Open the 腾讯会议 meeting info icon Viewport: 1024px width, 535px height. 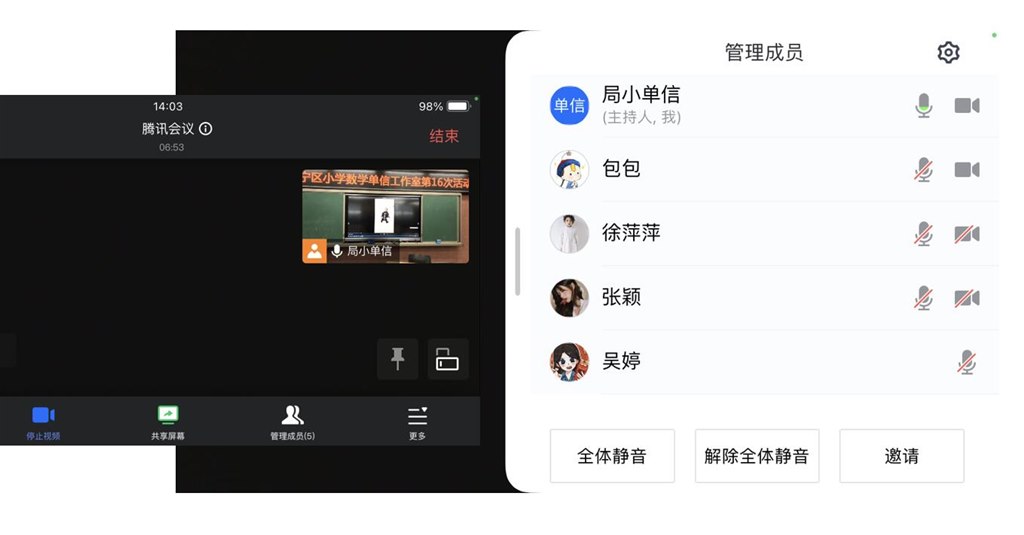click(206, 129)
